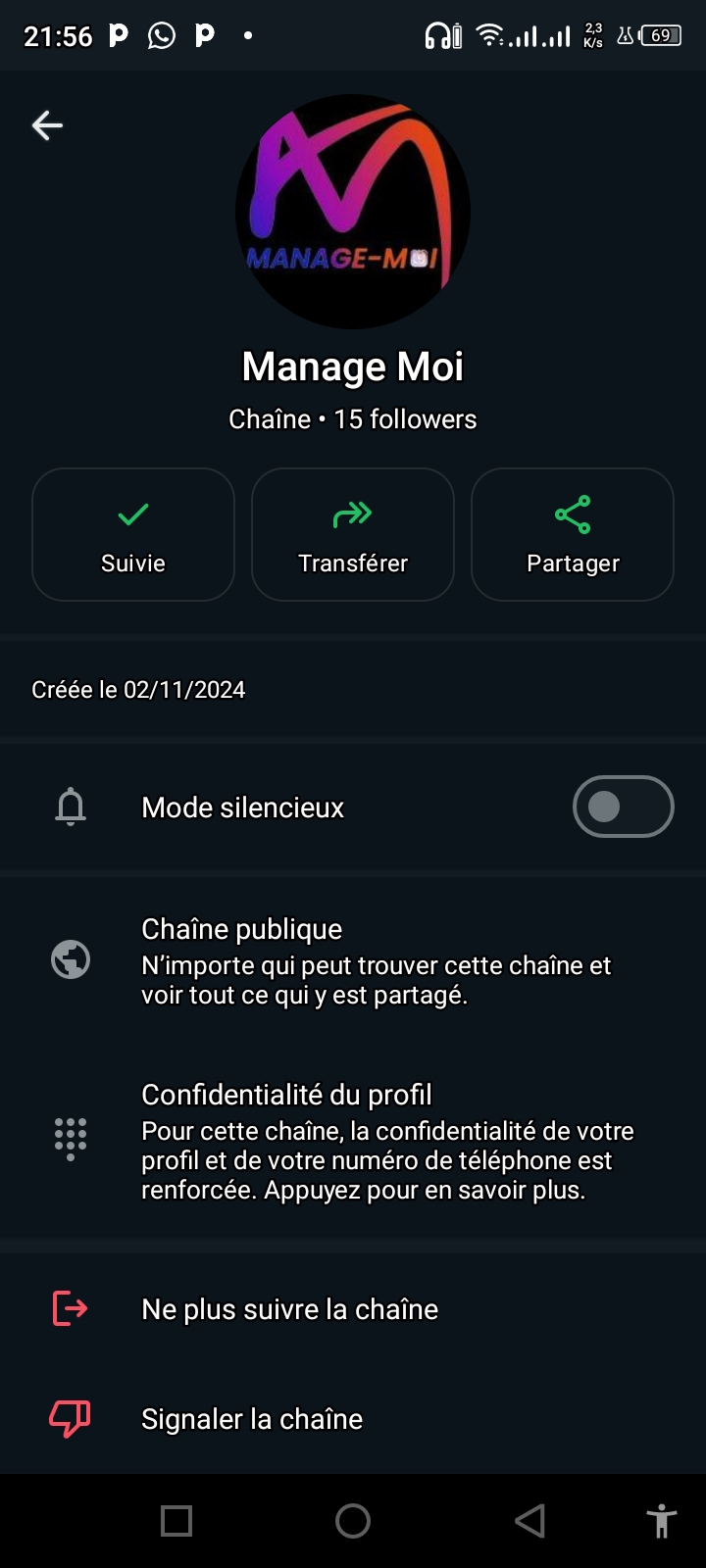Select Ne plus suivre la chaîne

[289, 1309]
